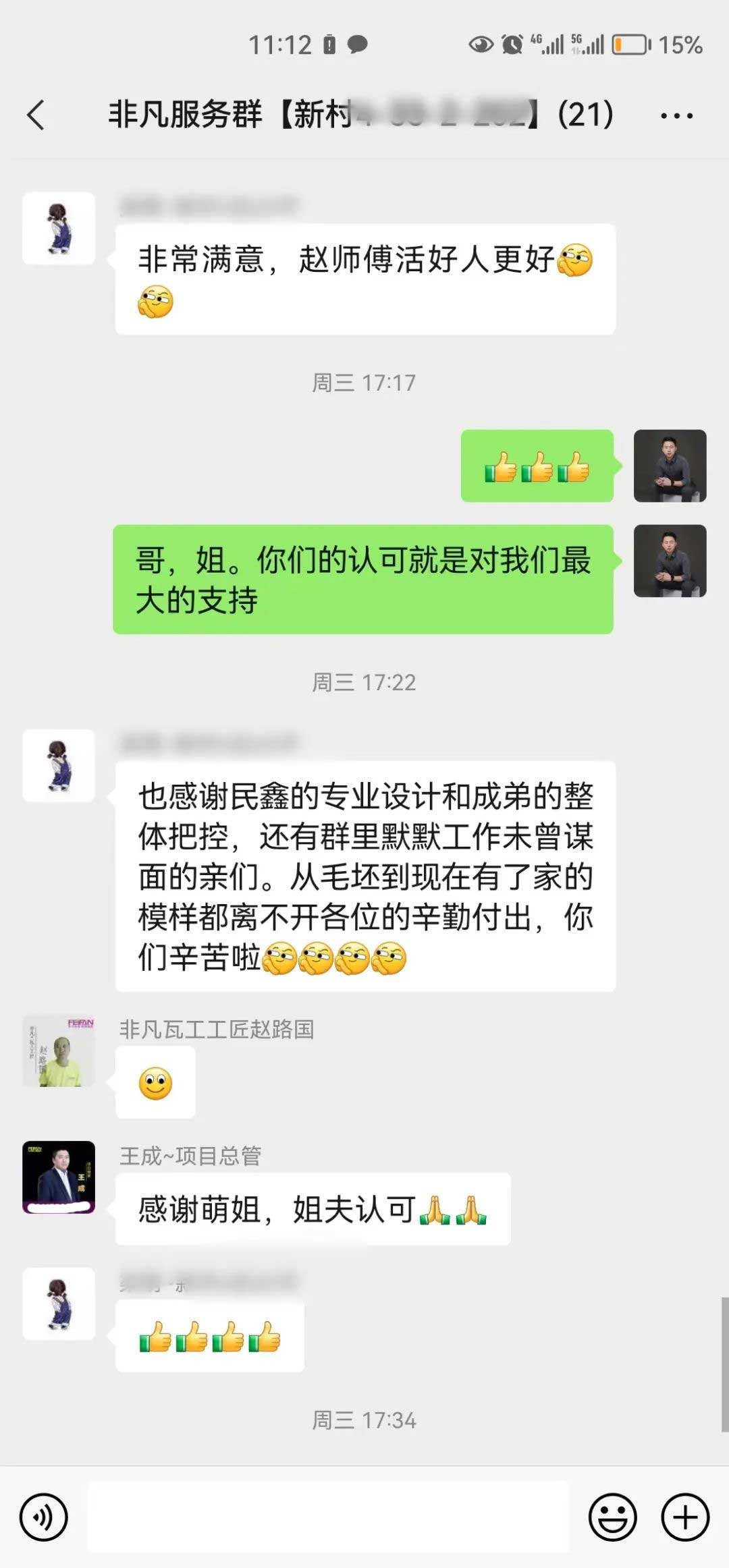Open the emoji sticker panel

tap(612, 1517)
